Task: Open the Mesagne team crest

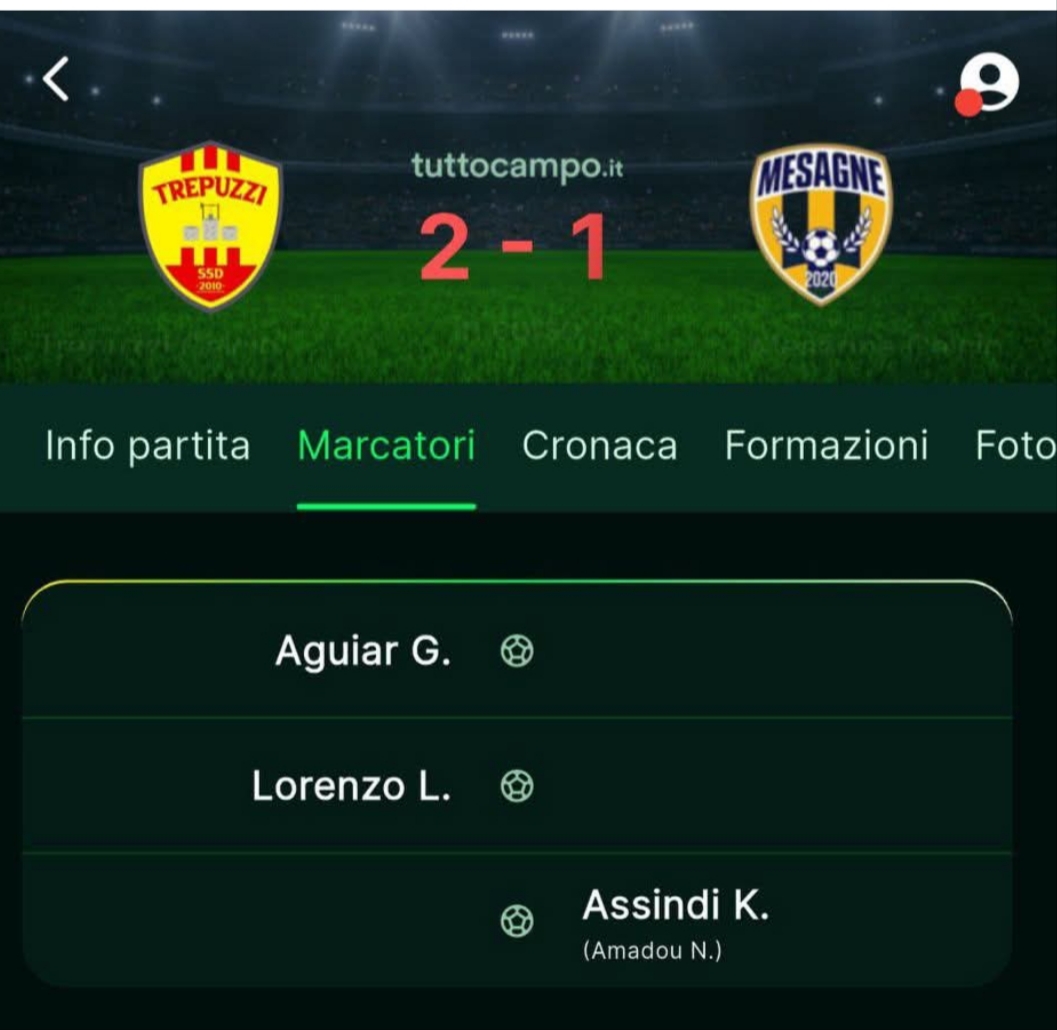Action: (x=820, y=224)
